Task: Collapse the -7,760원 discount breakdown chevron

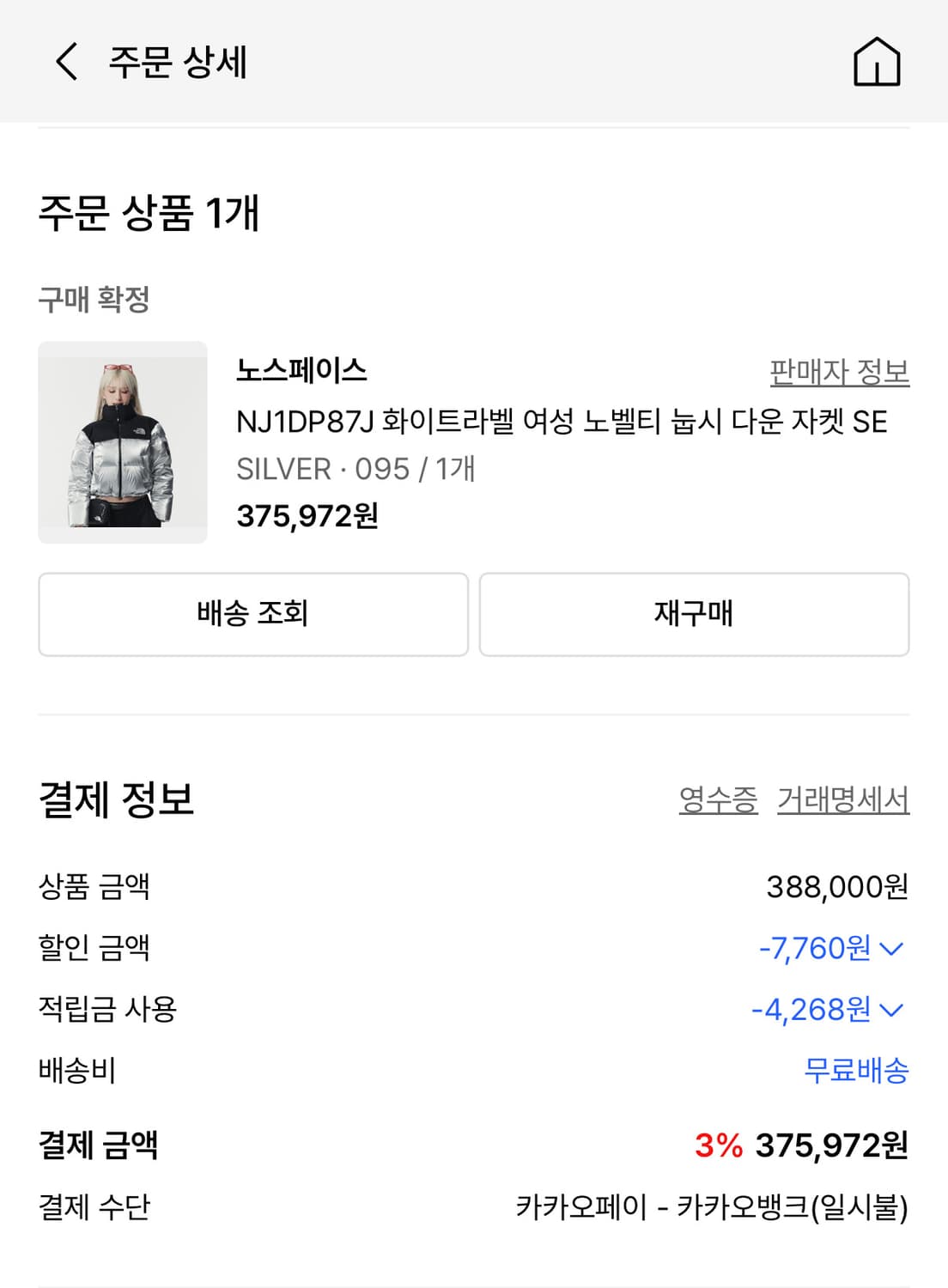Action: click(894, 949)
